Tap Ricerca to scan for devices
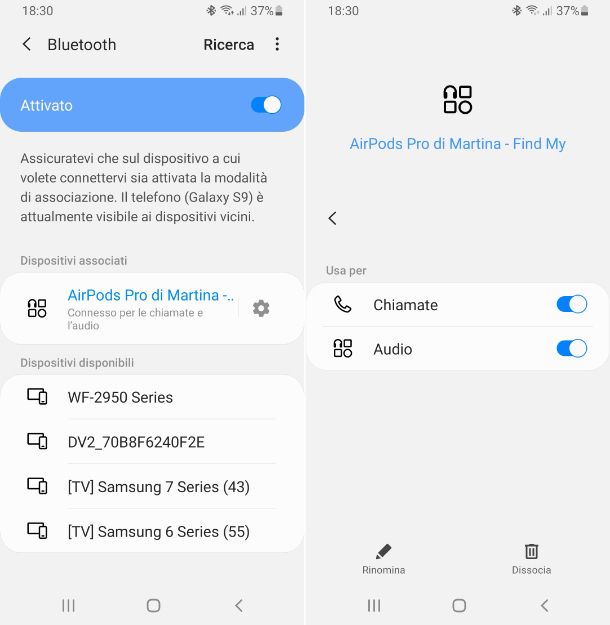 [x=228, y=45]
